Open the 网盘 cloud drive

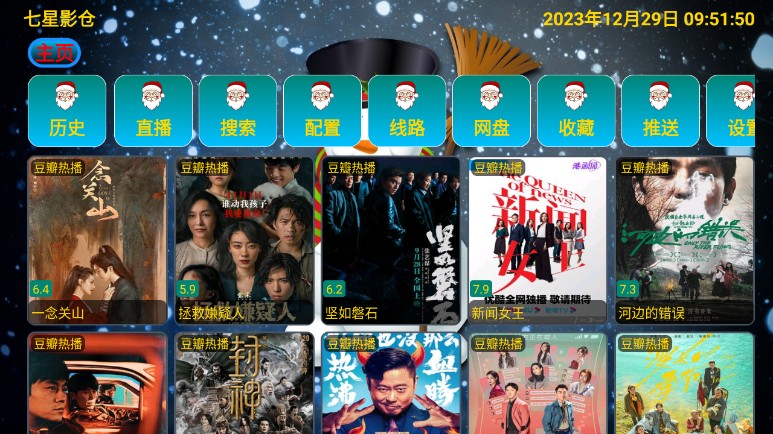pyautogui.click(x=491, y=111)
